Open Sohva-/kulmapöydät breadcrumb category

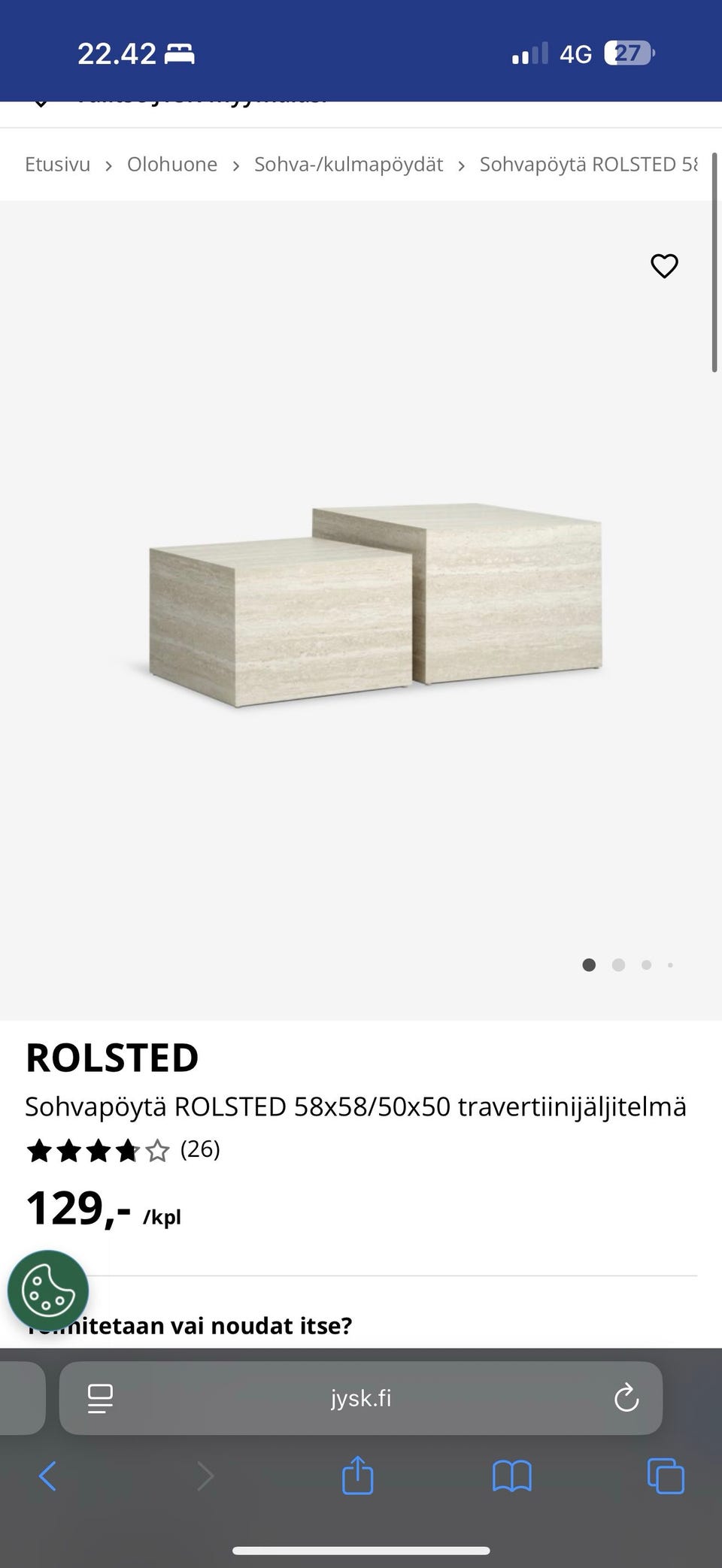[348, 165]
